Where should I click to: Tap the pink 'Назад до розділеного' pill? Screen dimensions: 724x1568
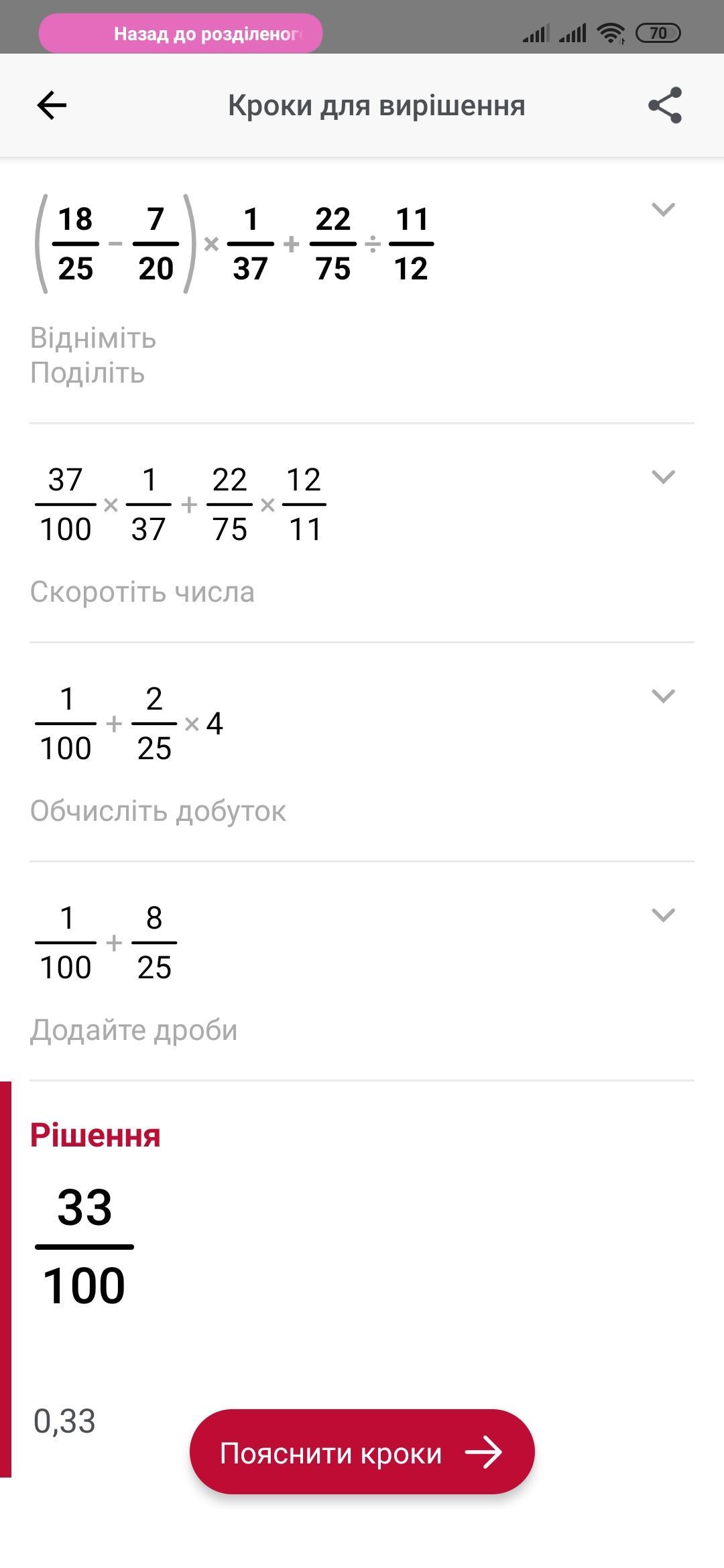[x=180, y=33]
